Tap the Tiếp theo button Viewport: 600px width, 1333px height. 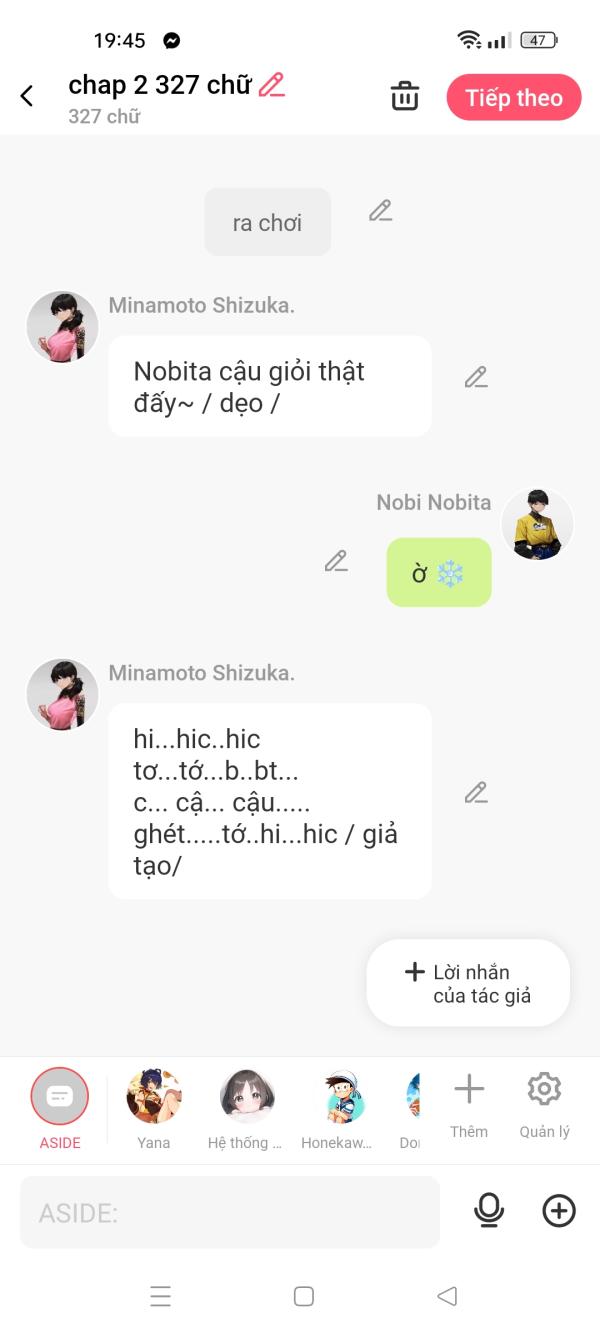pyautogui.click(x=514, y=97)
